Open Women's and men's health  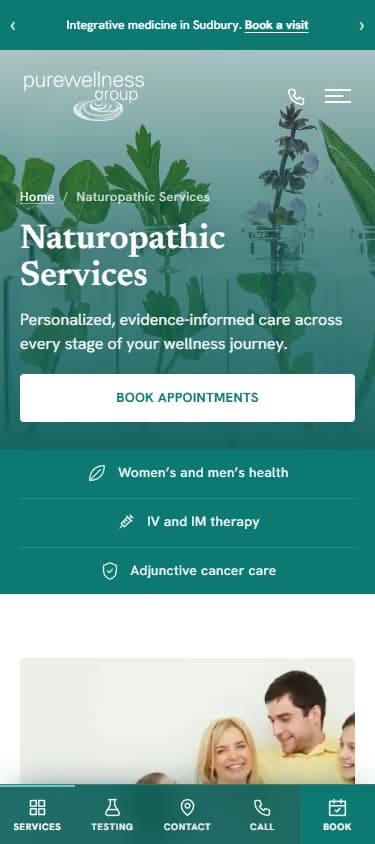(x=187, y=473)
